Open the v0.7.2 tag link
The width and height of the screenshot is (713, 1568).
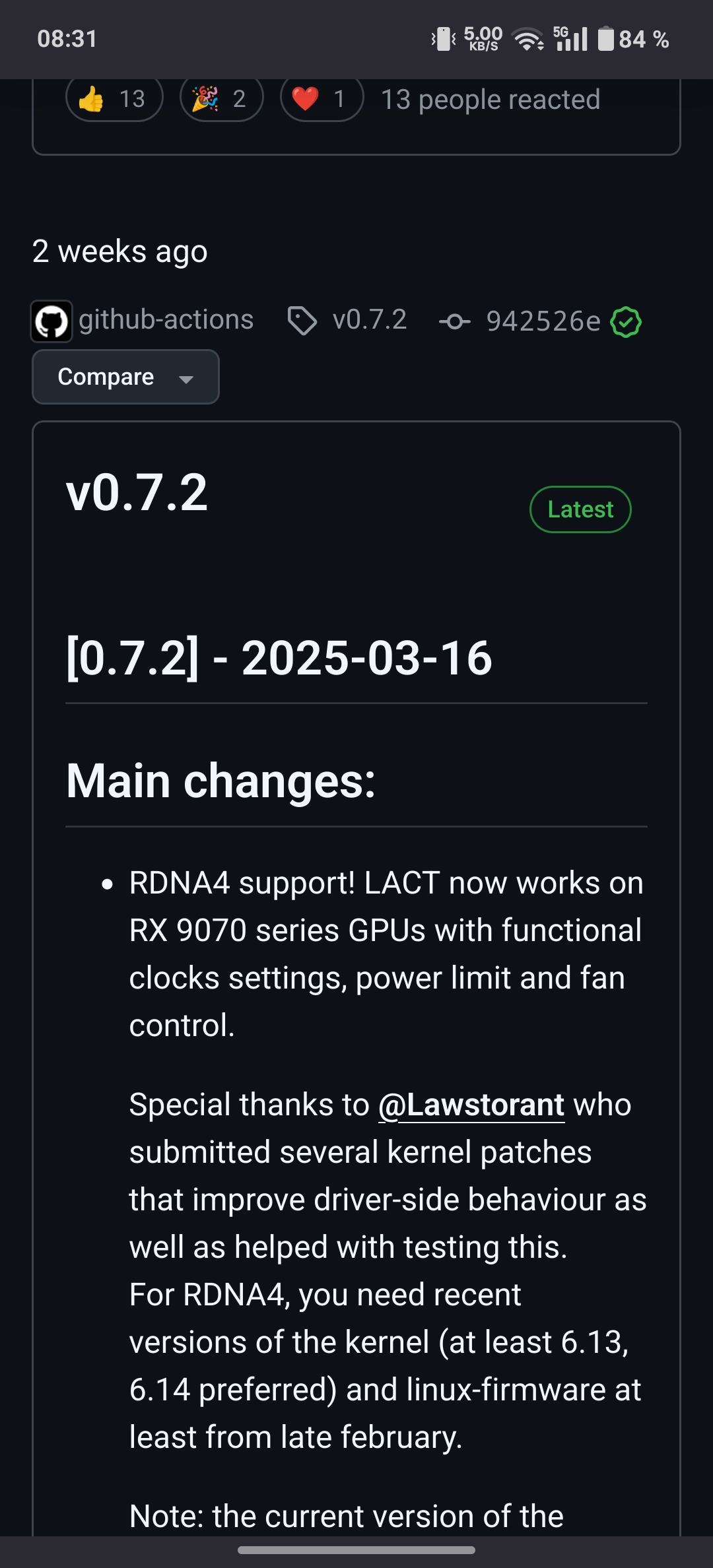pos(368,320)
